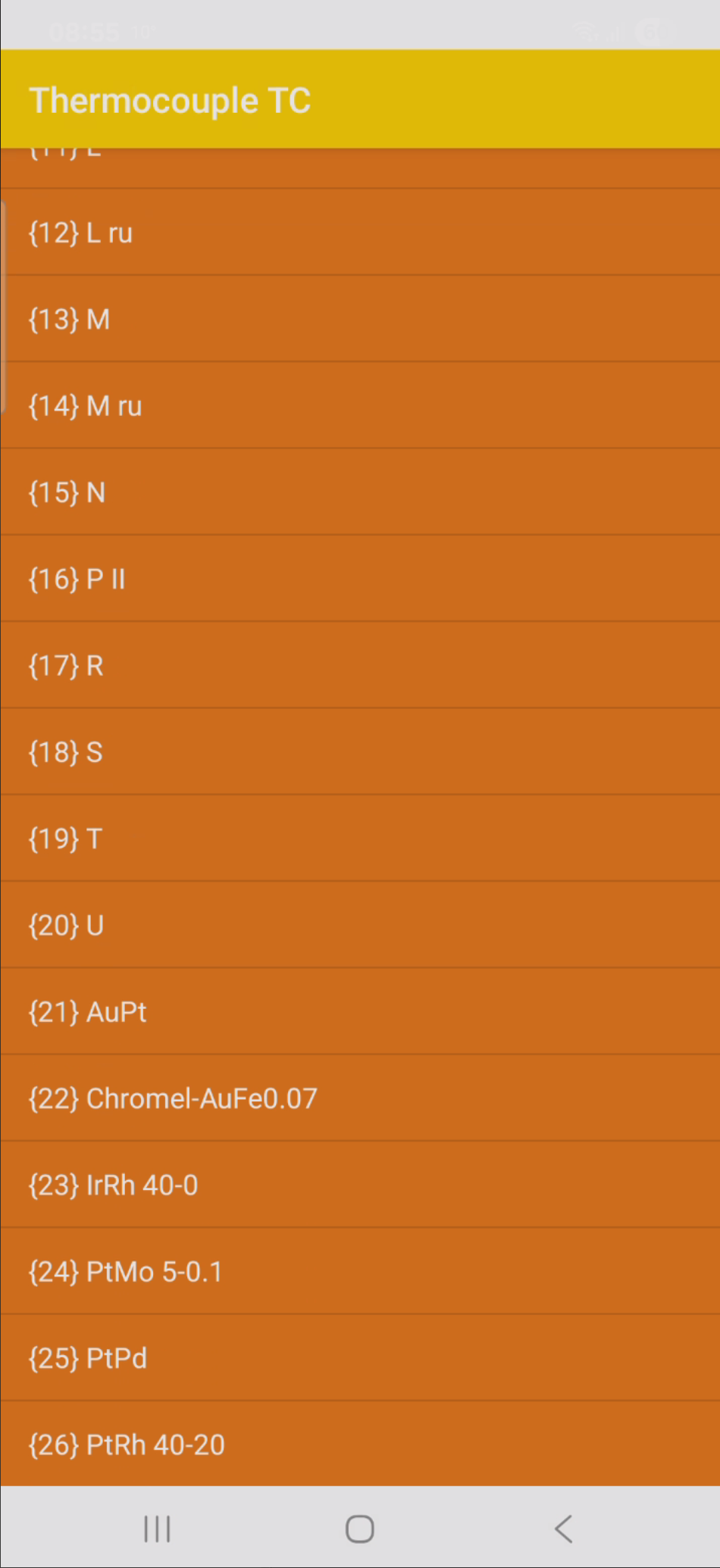The image size is (720, 1568).
Task: Open {24} PtMo 5-0.1 thermocouple
Action: 360,1272
